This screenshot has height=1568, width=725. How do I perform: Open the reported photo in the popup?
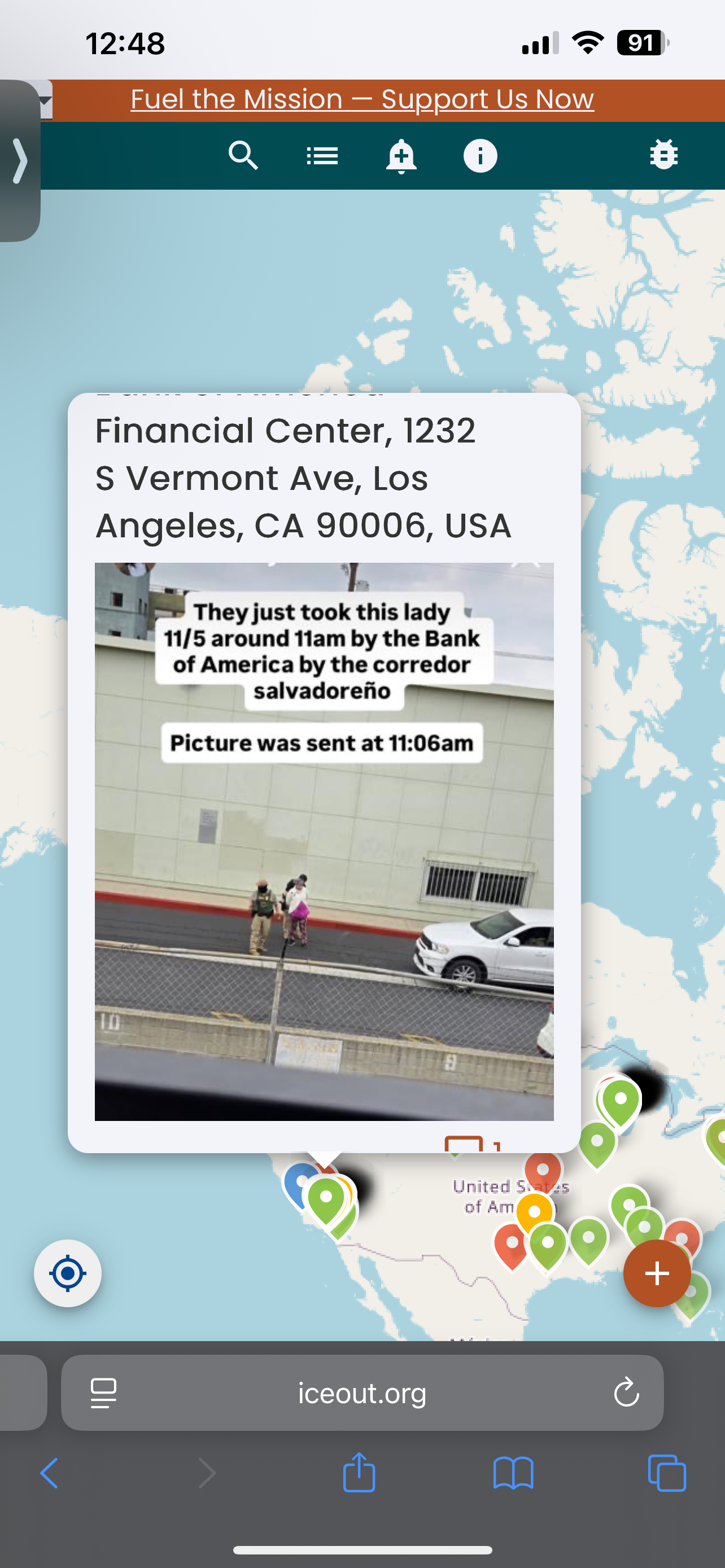(x=324, y=841)
